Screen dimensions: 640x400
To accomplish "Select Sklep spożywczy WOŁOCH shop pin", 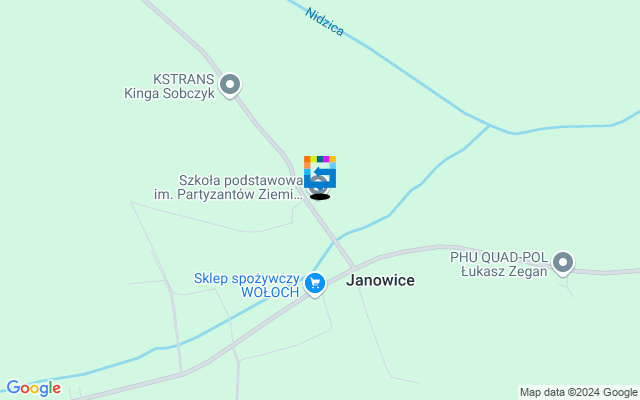I will point(316,285).
